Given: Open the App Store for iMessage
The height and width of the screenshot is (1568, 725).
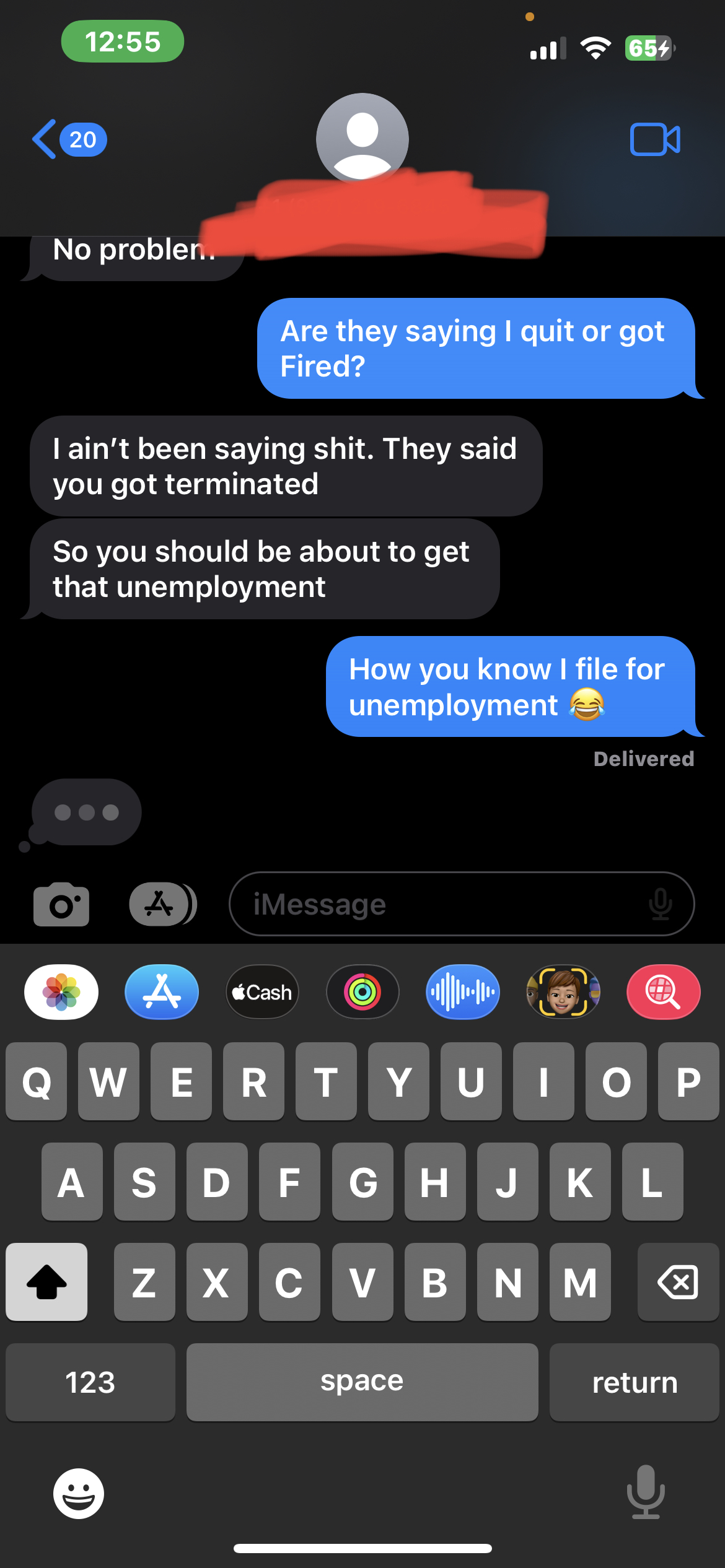Looking at the screenshot, I should [162, 992].
